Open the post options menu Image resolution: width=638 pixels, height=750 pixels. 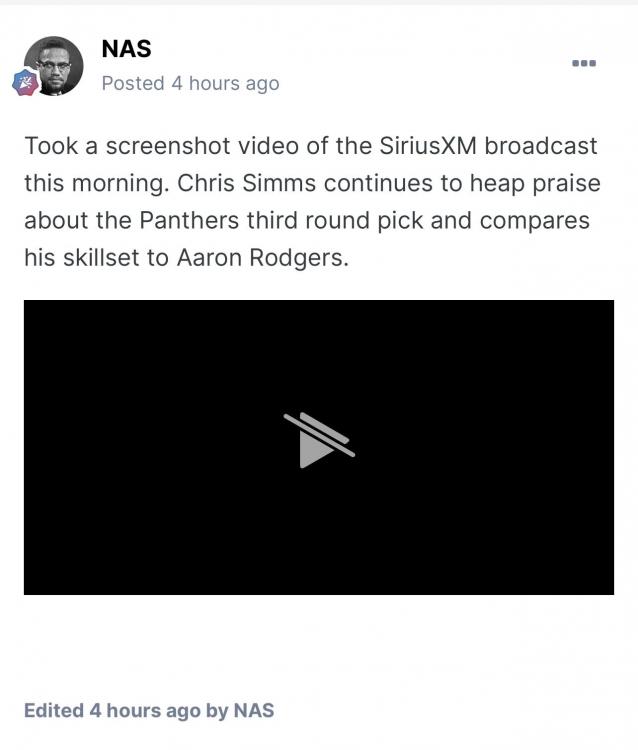[584, 63]
